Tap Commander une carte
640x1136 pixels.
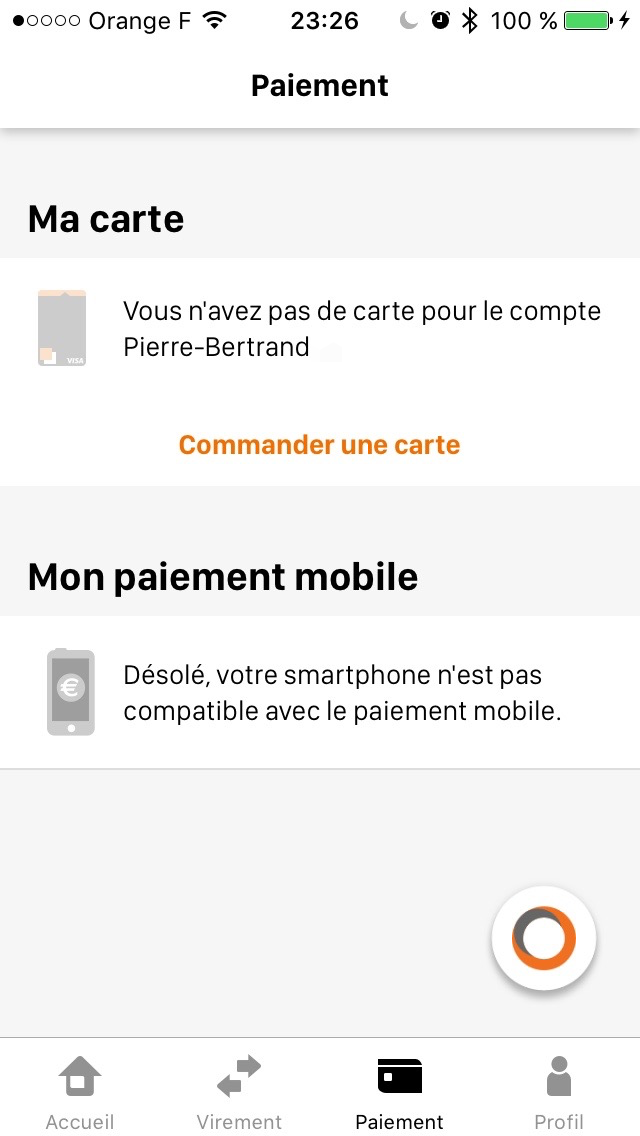tap(320, 444)
